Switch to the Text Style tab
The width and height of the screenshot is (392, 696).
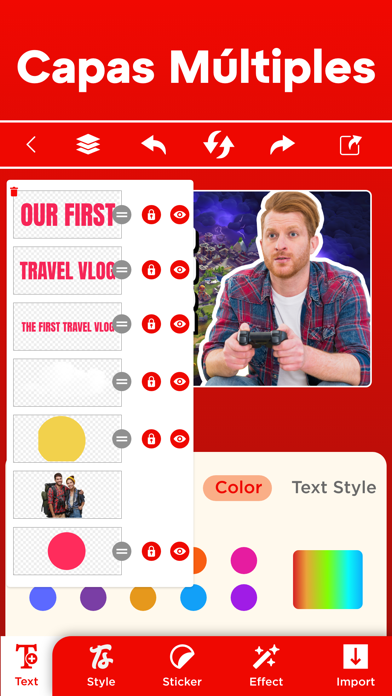(334, 487)
